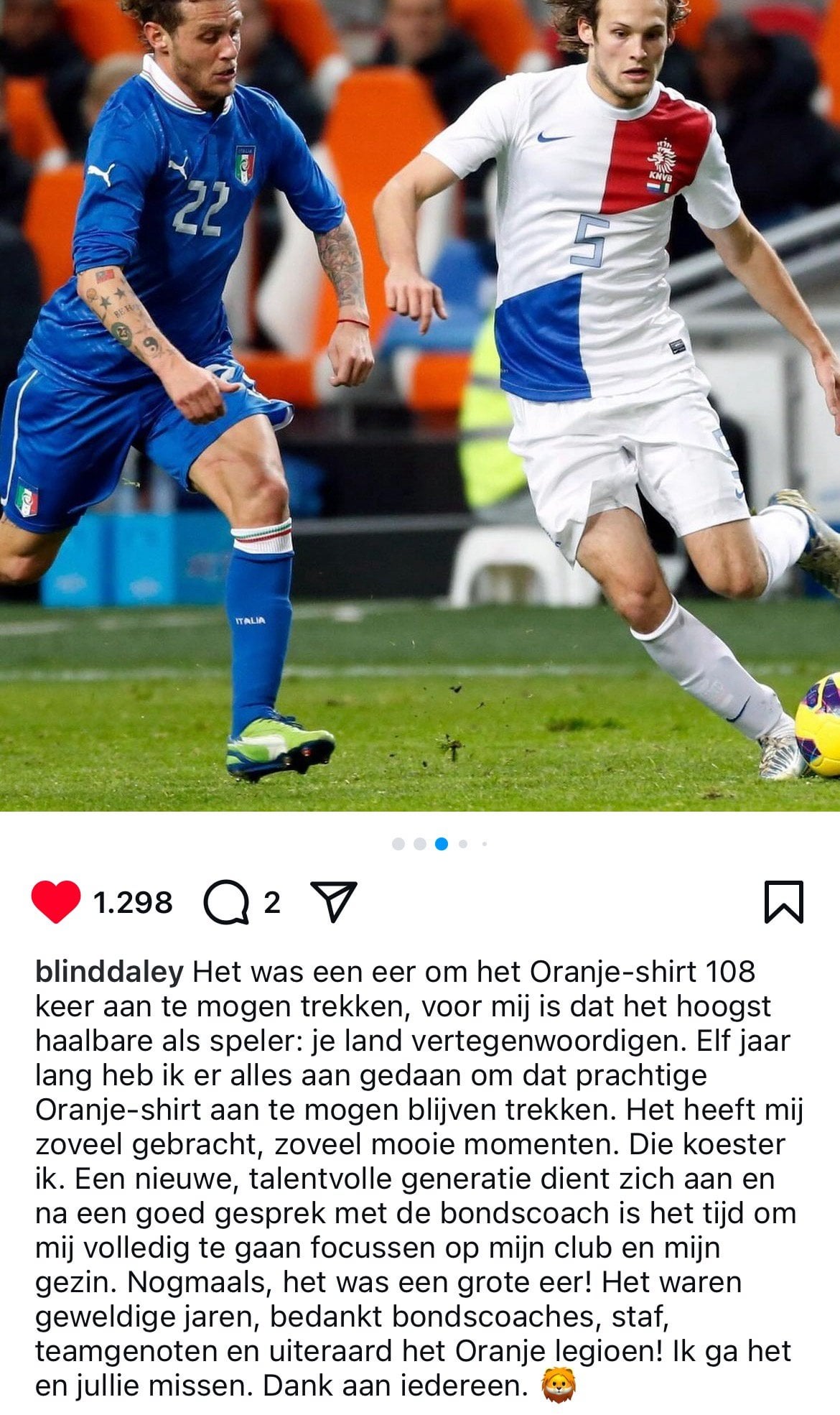The height and width of the screenshot is (1415, 840).
Task: Open the blinddaley profile from the caption
Action: 109,972
